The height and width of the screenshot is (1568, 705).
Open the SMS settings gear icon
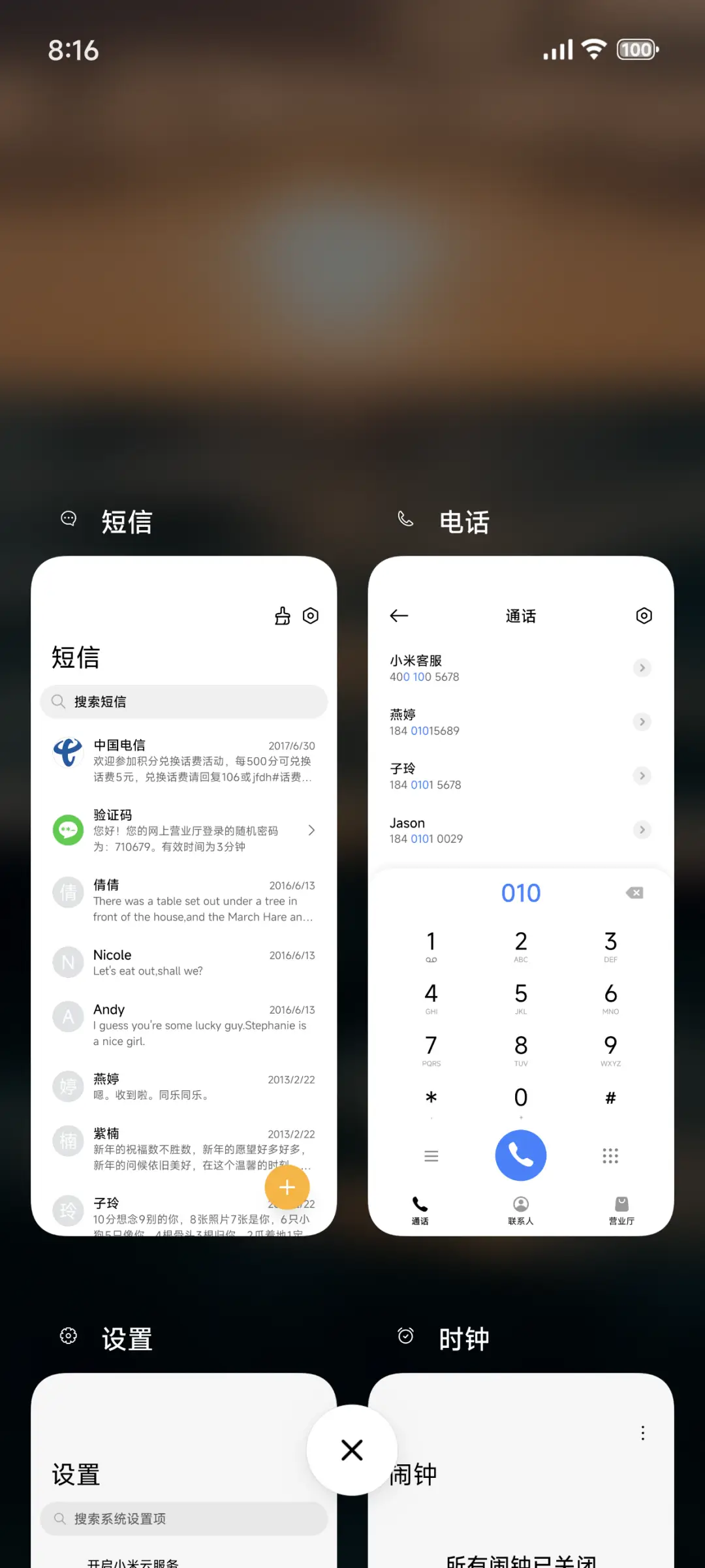point(310,615)
